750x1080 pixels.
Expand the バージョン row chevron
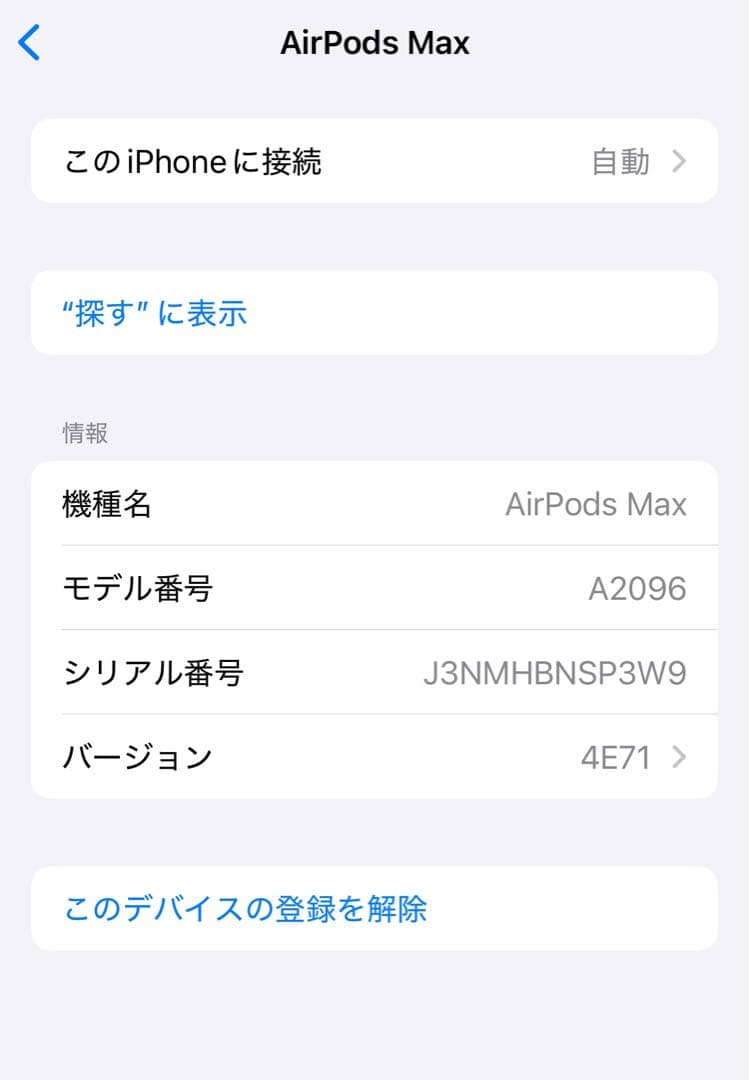tap(683, 757)
